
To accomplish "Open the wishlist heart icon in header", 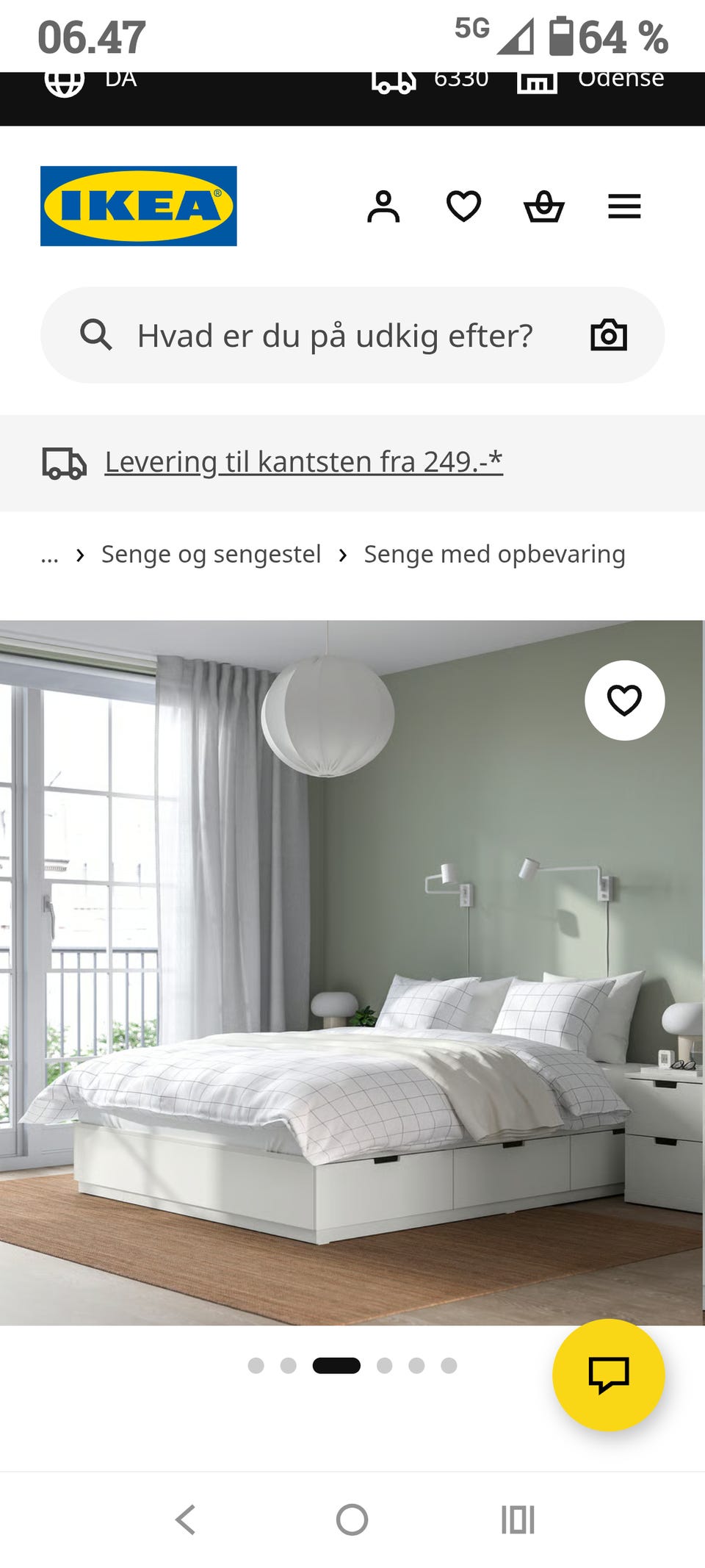I will [464, 207].
